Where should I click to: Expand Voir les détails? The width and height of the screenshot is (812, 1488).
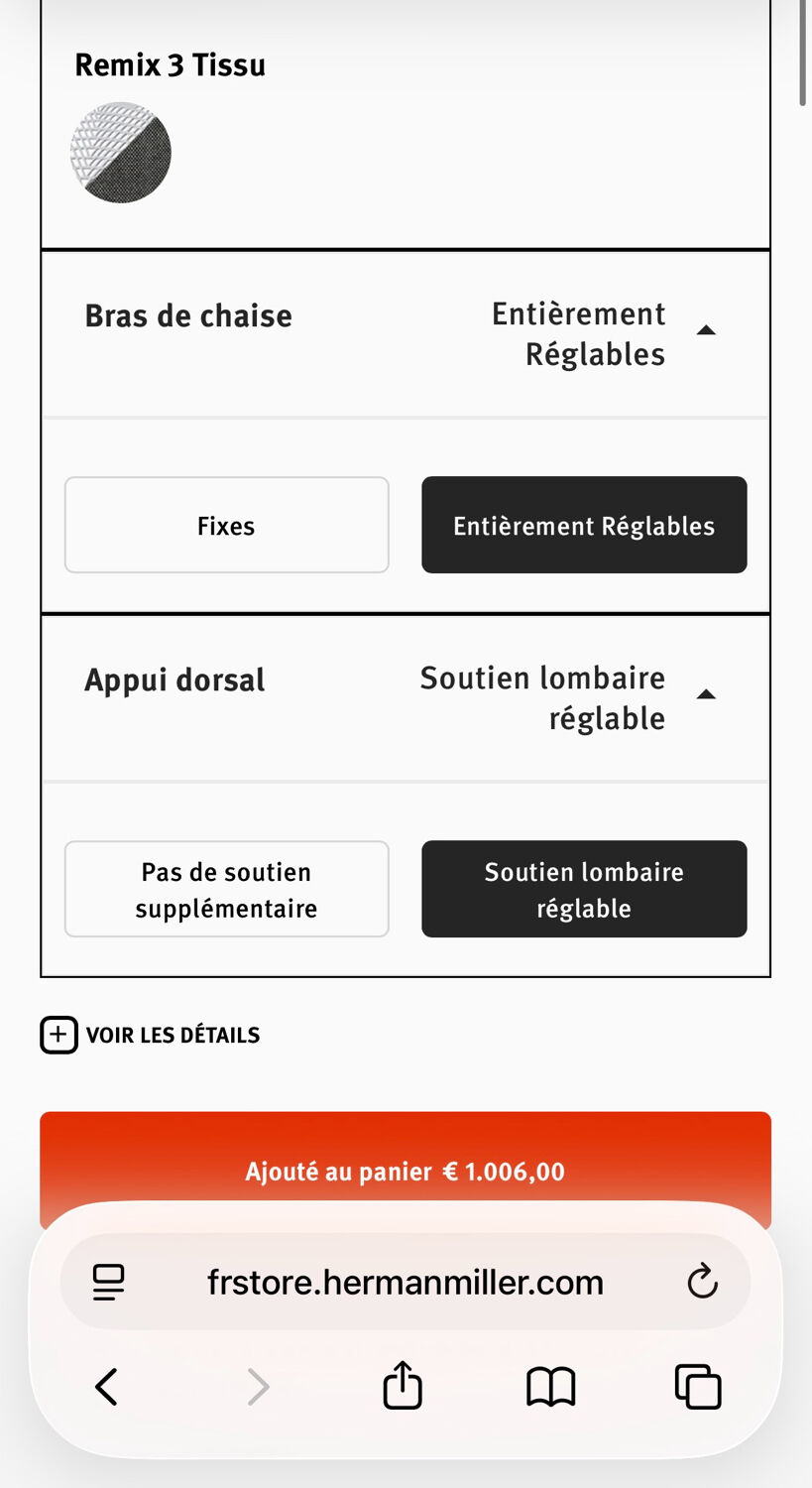click(x=151, y=1035)
